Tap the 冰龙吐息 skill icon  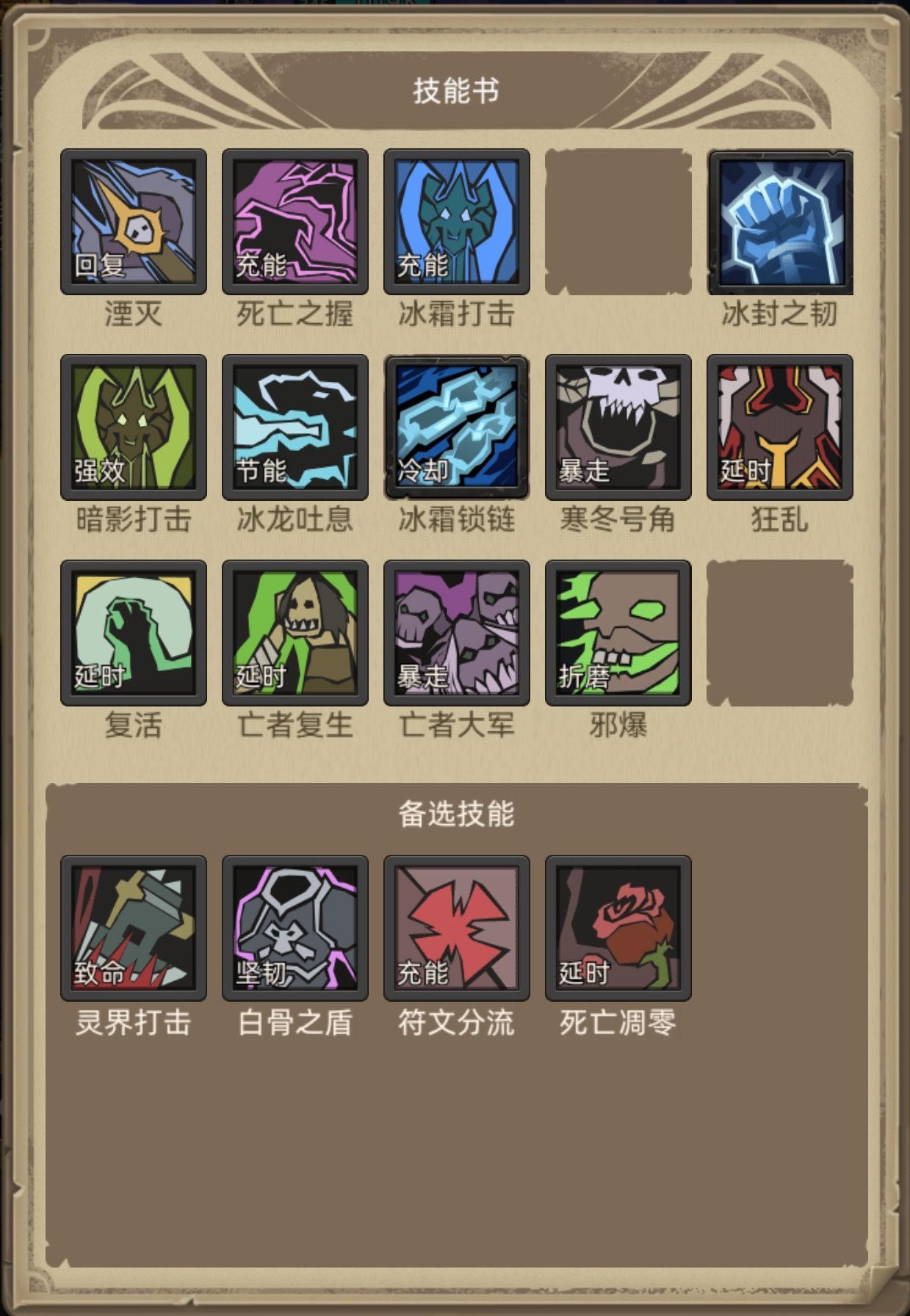click(295, 427)
